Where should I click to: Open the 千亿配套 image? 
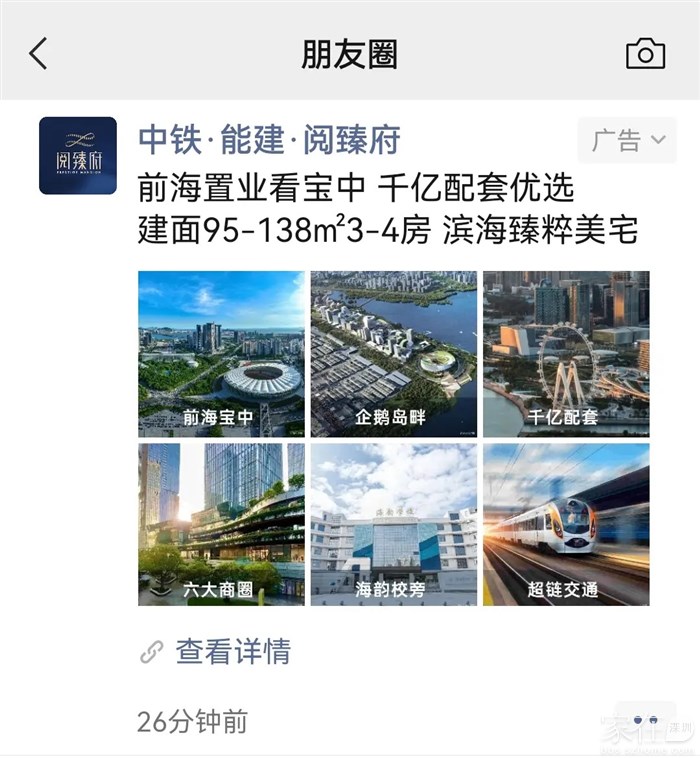566,354
